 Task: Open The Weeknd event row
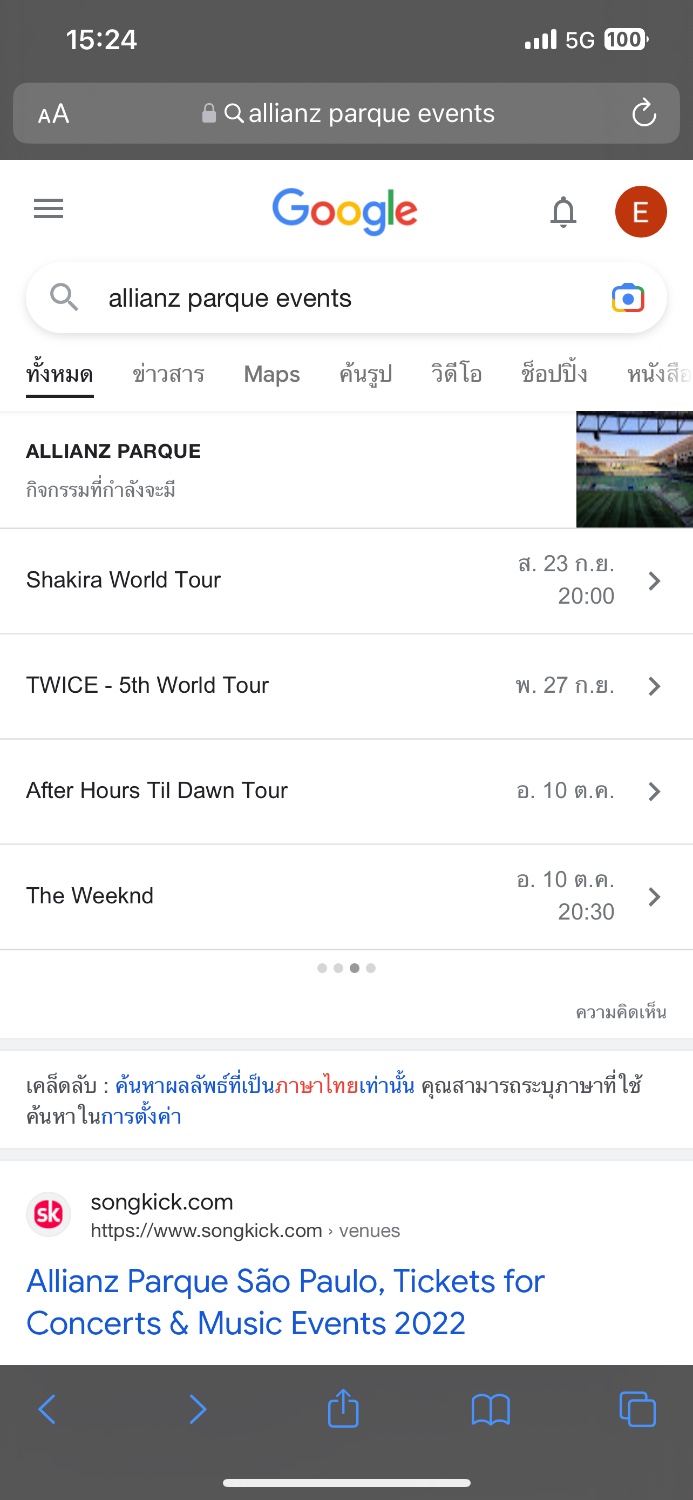(x=346, y=897)
